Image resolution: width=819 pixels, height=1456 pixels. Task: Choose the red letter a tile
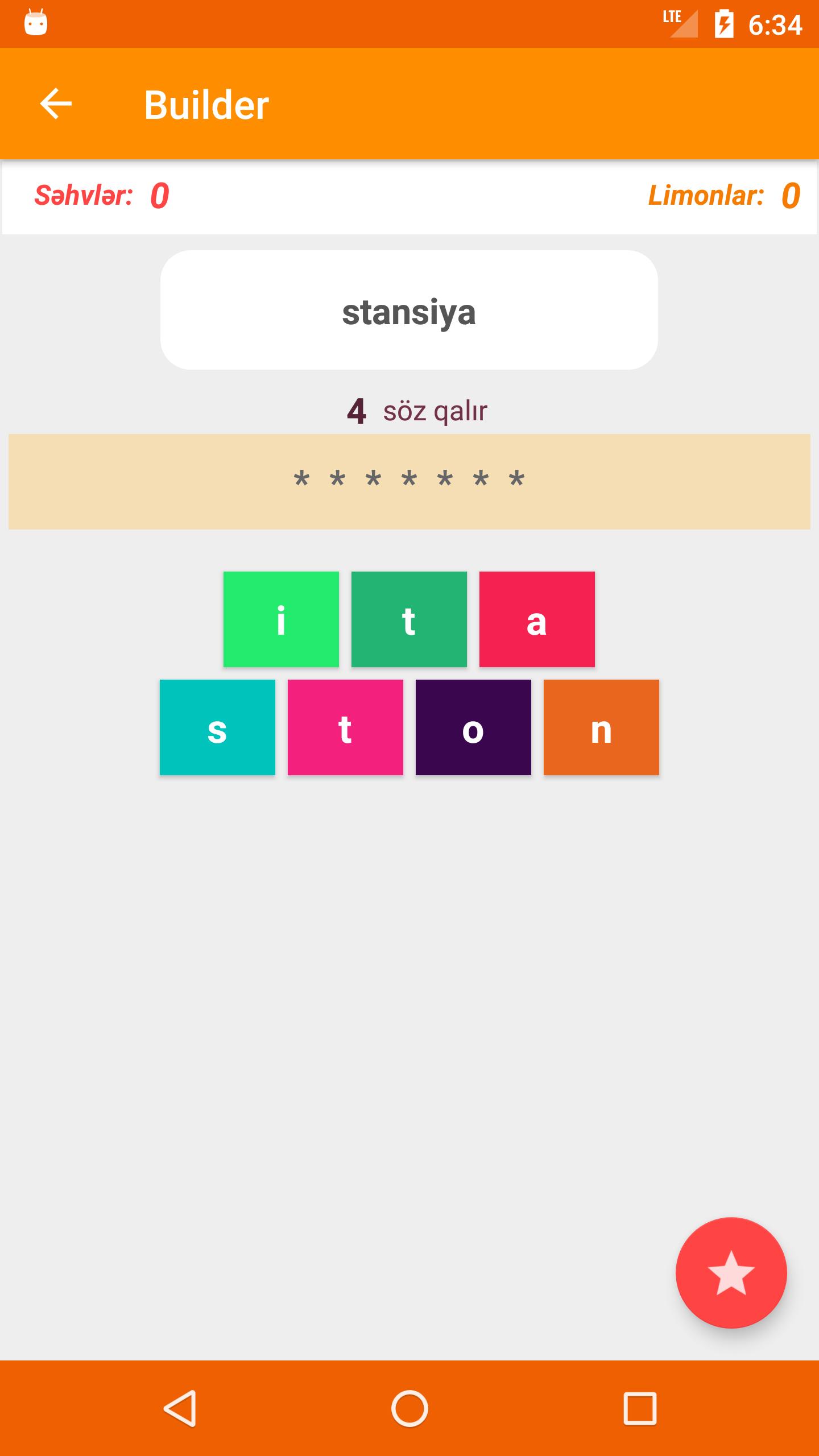(x=537, y=619)
